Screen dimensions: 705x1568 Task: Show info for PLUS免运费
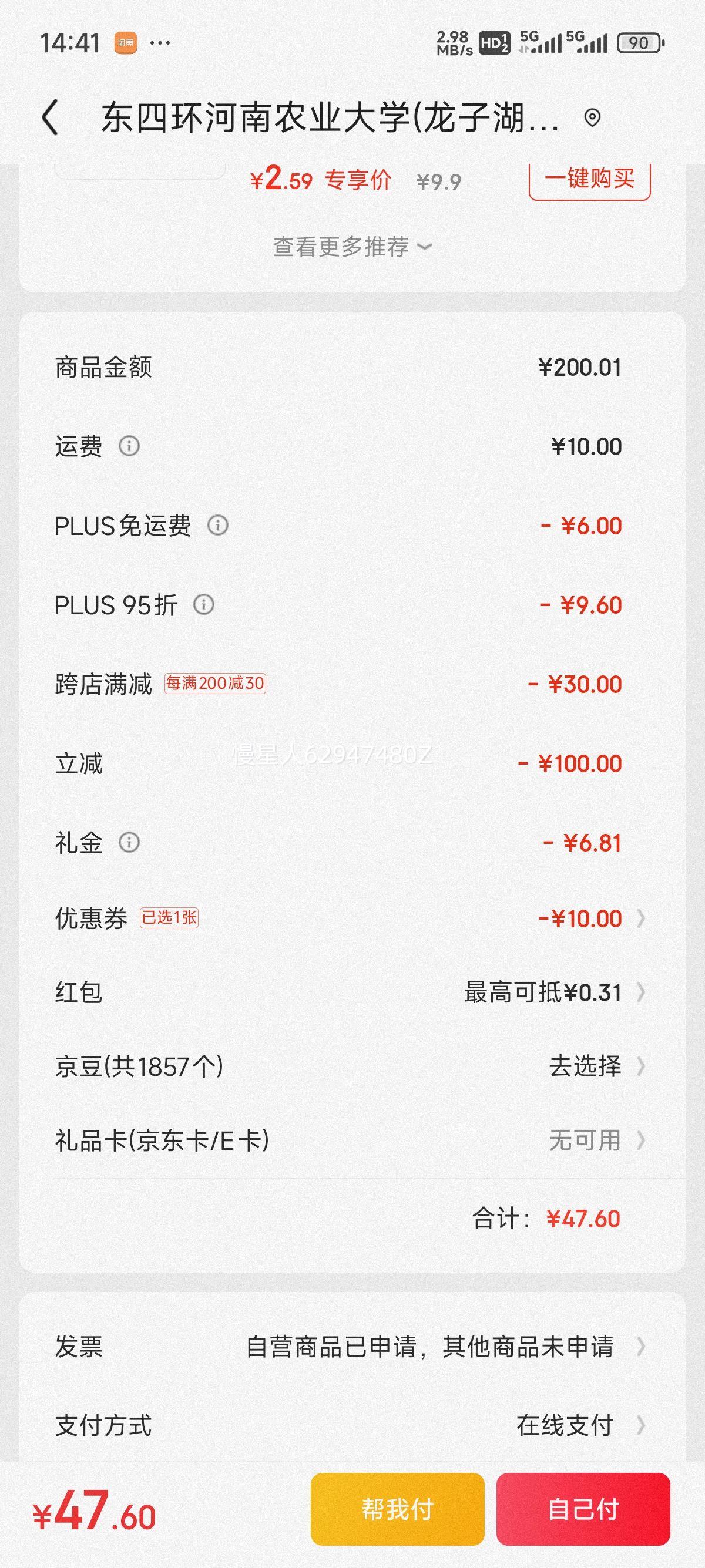(218, 525)
